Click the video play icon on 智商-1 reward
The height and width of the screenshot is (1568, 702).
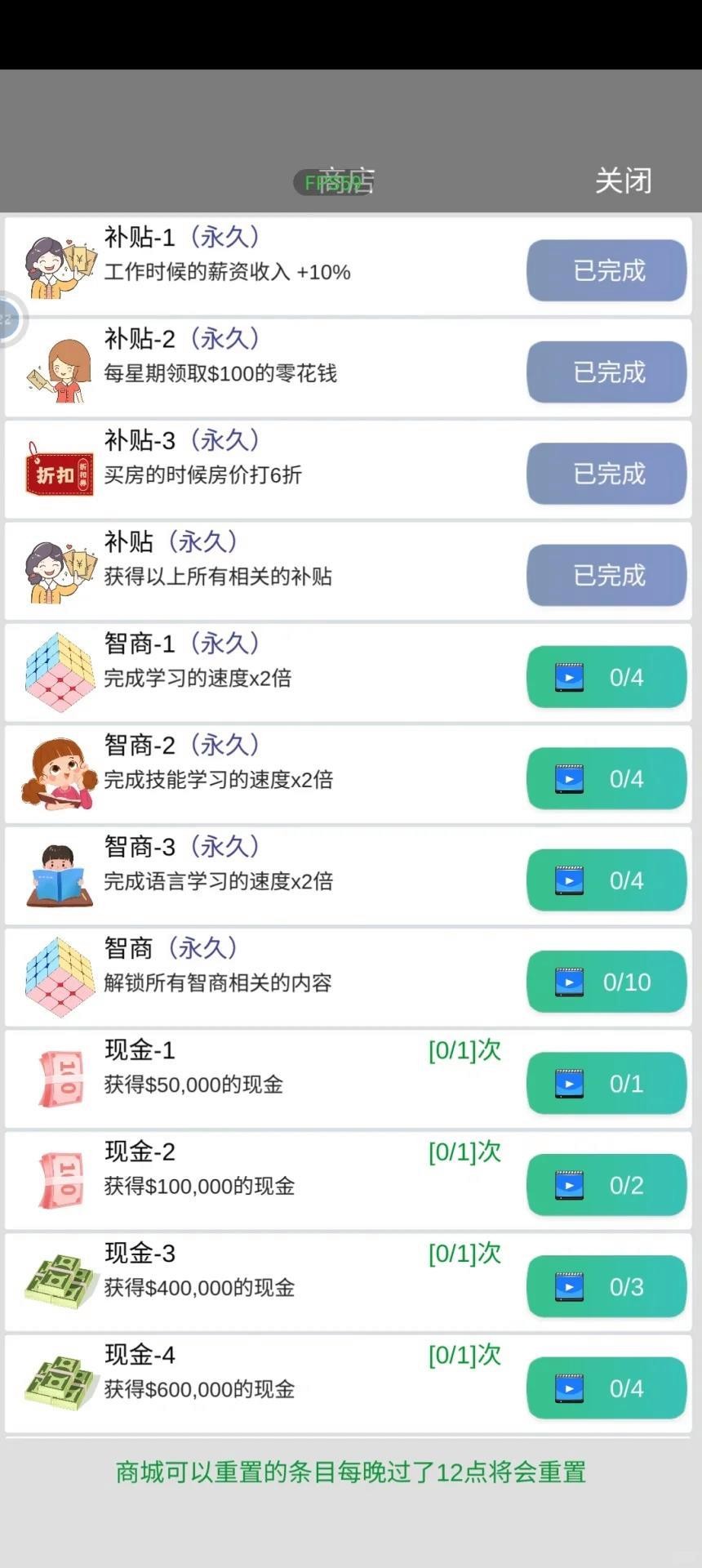[x=569, y=677]
